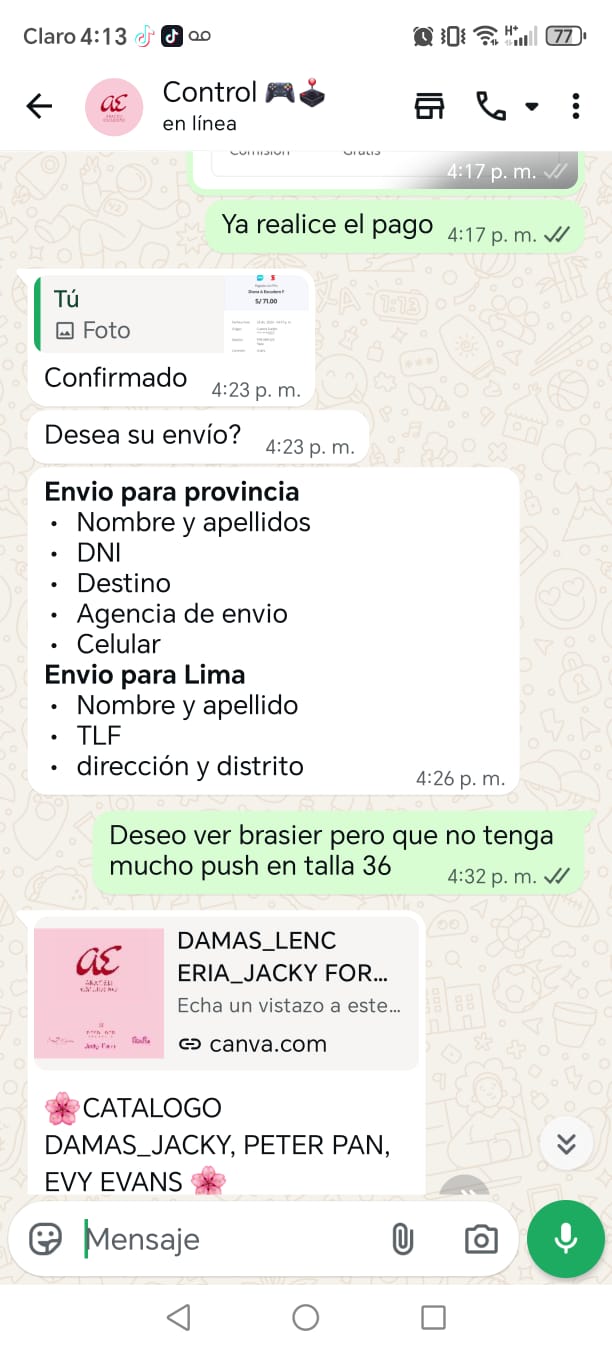612x1350 pixels.
Task: Open recent apps from navigation bar
Action: [433, 1317]
